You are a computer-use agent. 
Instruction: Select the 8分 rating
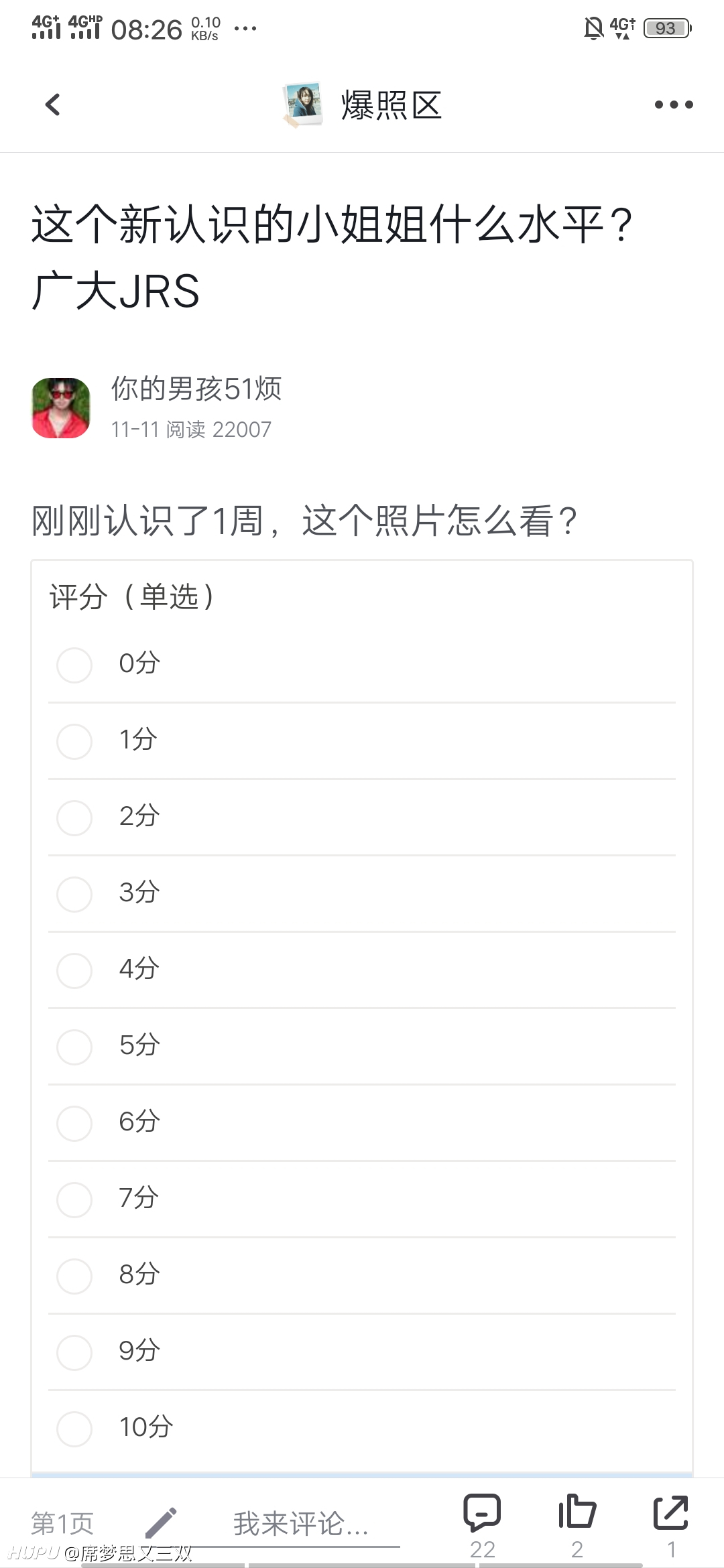(362, 1276)
